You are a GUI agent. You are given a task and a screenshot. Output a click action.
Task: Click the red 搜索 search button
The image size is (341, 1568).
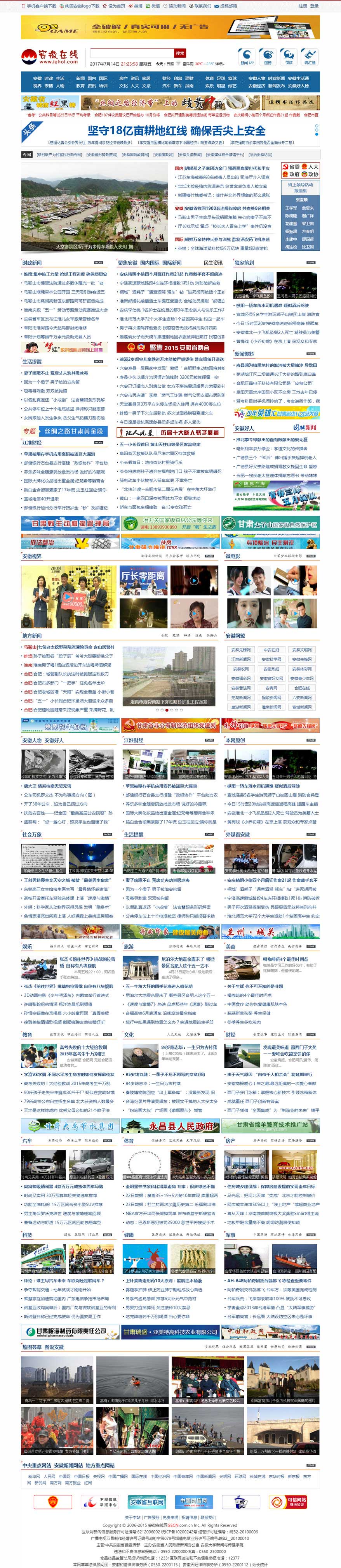click(x=180, y=53)
